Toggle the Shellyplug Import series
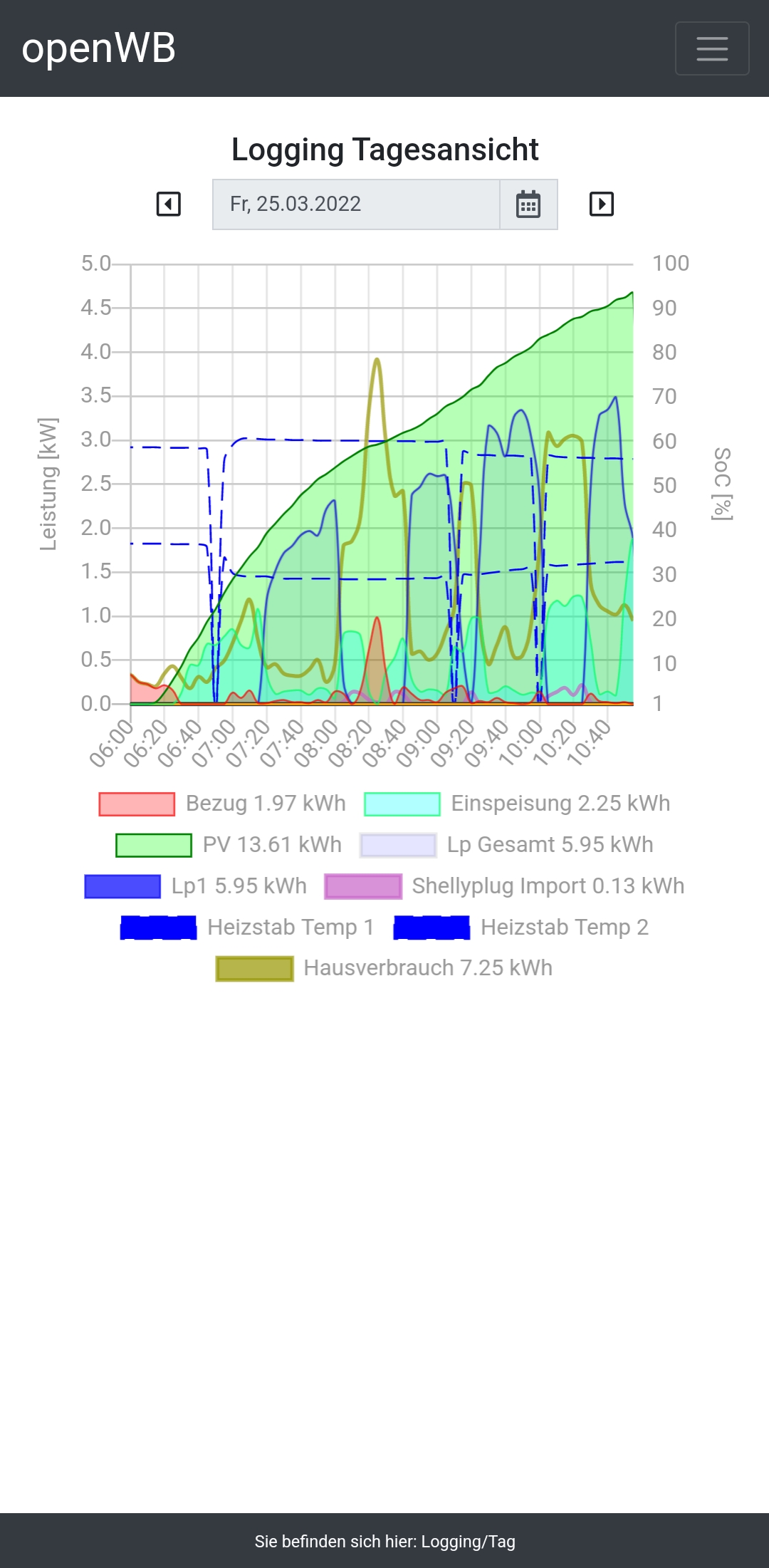 click(505, 886)
